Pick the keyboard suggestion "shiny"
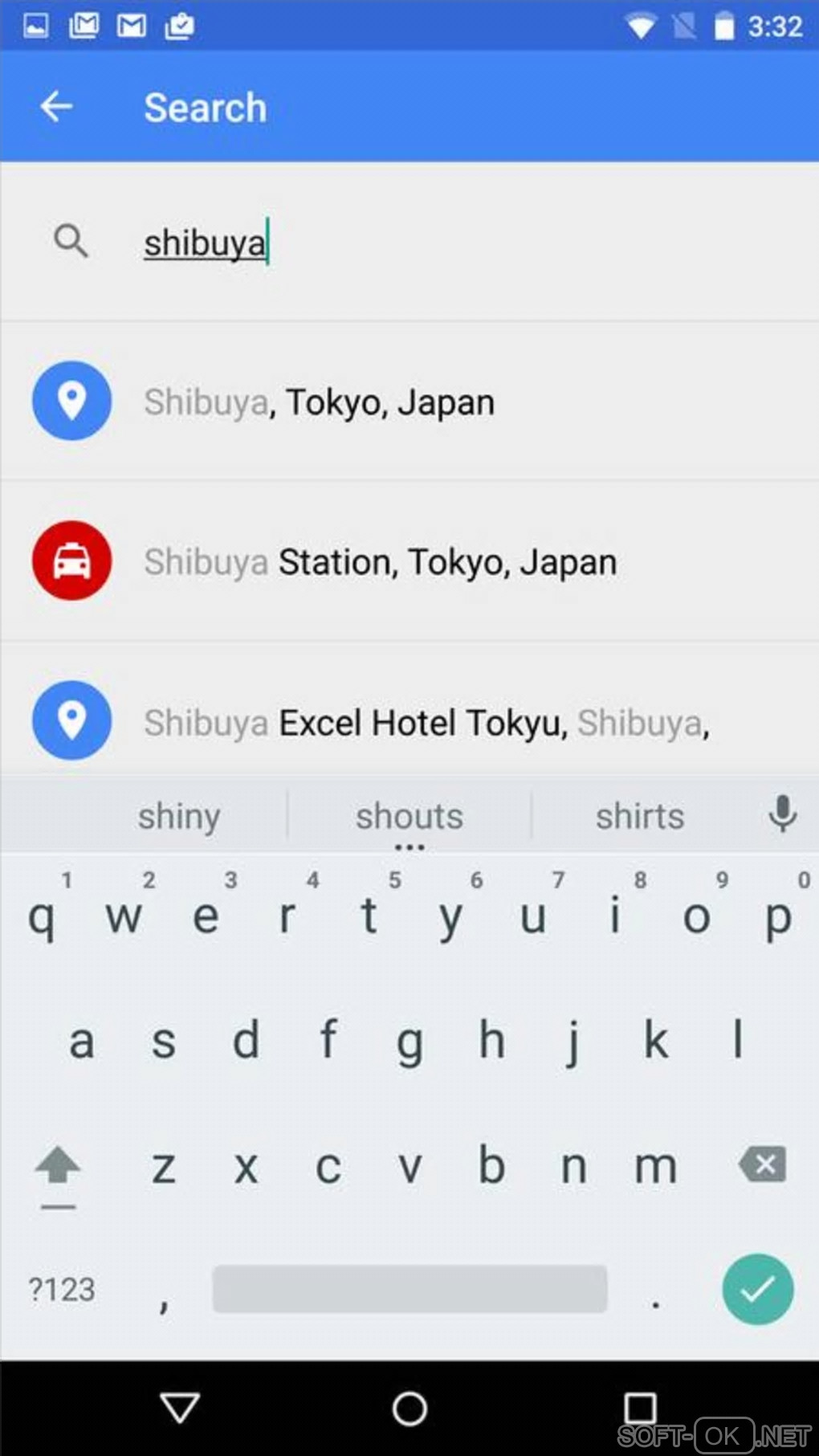The height and width of the screenshot is (1456, 819). click(x=178, y=817)
